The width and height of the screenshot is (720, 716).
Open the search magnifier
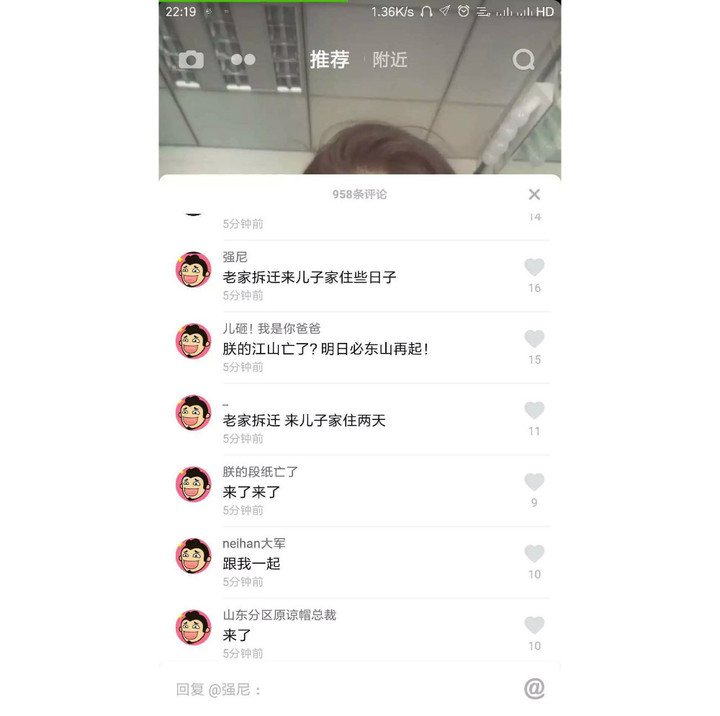point(524,60)
